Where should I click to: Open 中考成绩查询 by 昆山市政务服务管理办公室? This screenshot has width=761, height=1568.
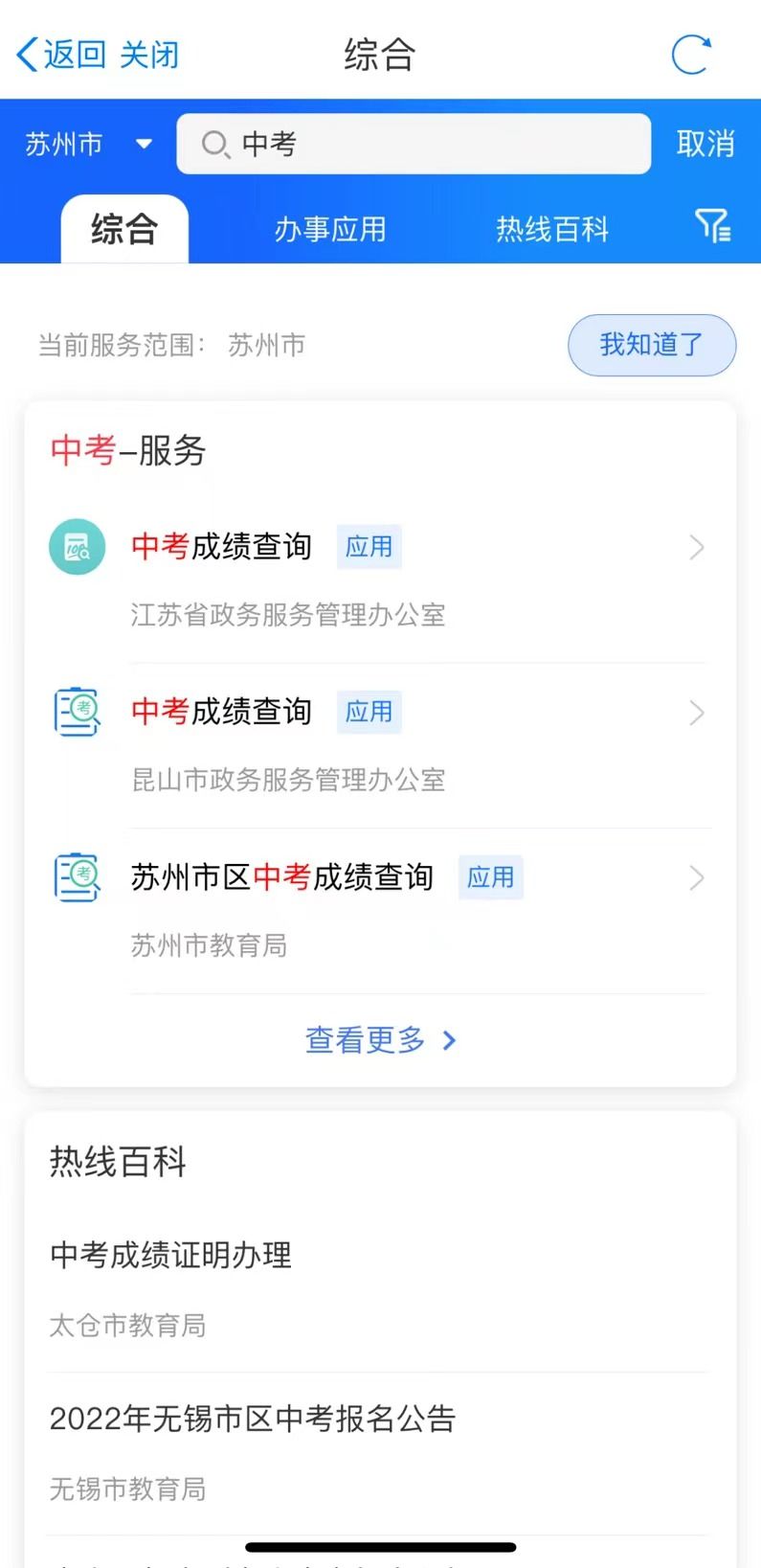pyautogui.click(x=380, y=744)
